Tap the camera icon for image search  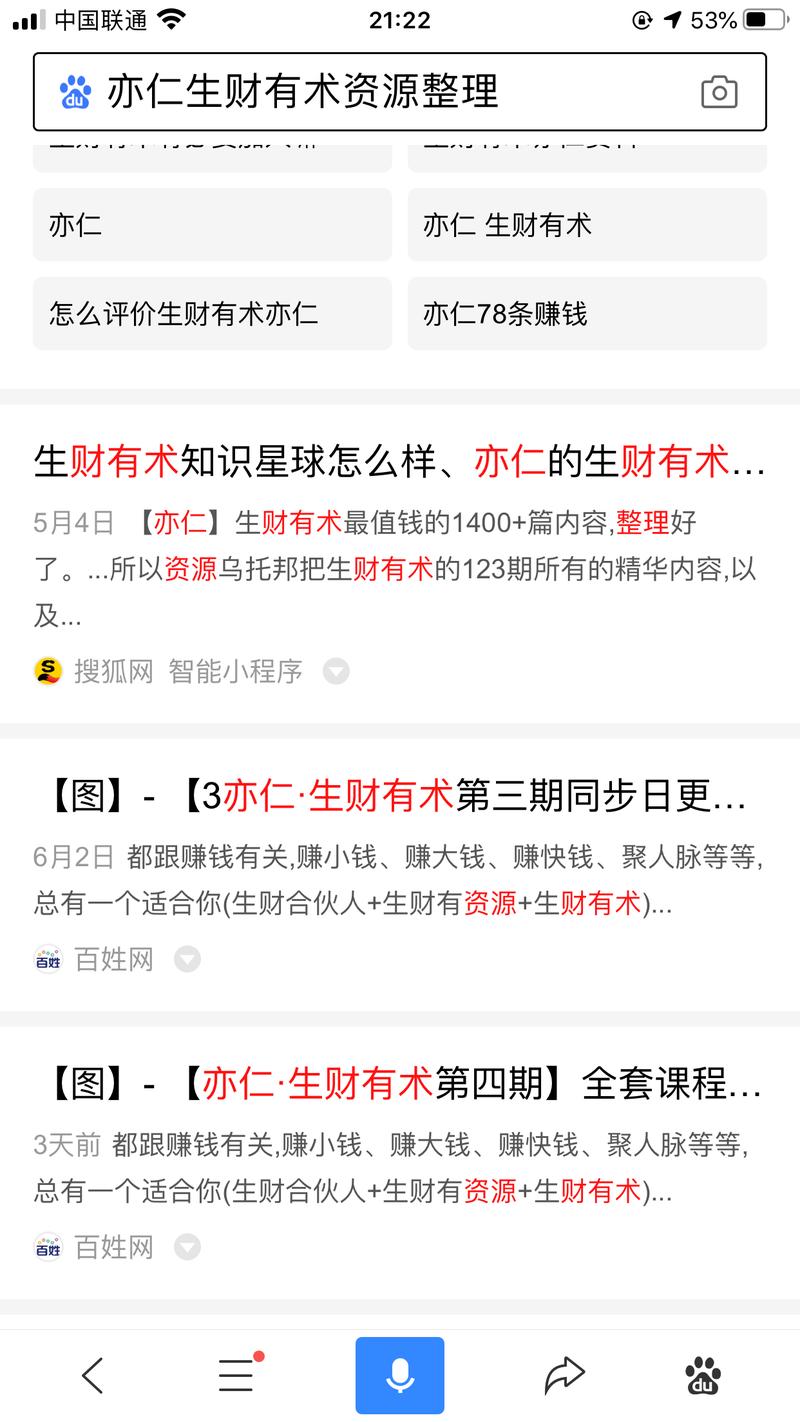[x=719, y=92]
